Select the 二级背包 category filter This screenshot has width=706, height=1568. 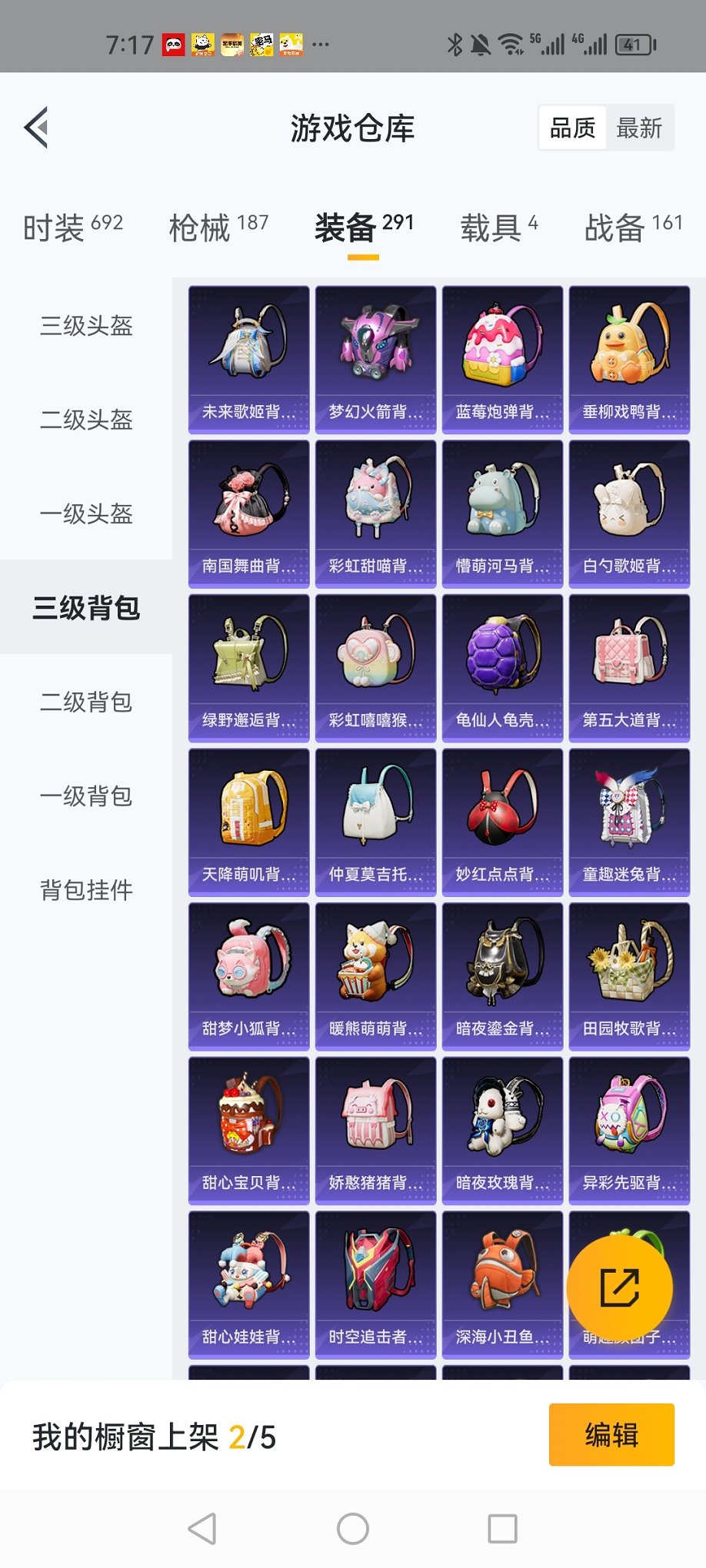click(85, 702)
